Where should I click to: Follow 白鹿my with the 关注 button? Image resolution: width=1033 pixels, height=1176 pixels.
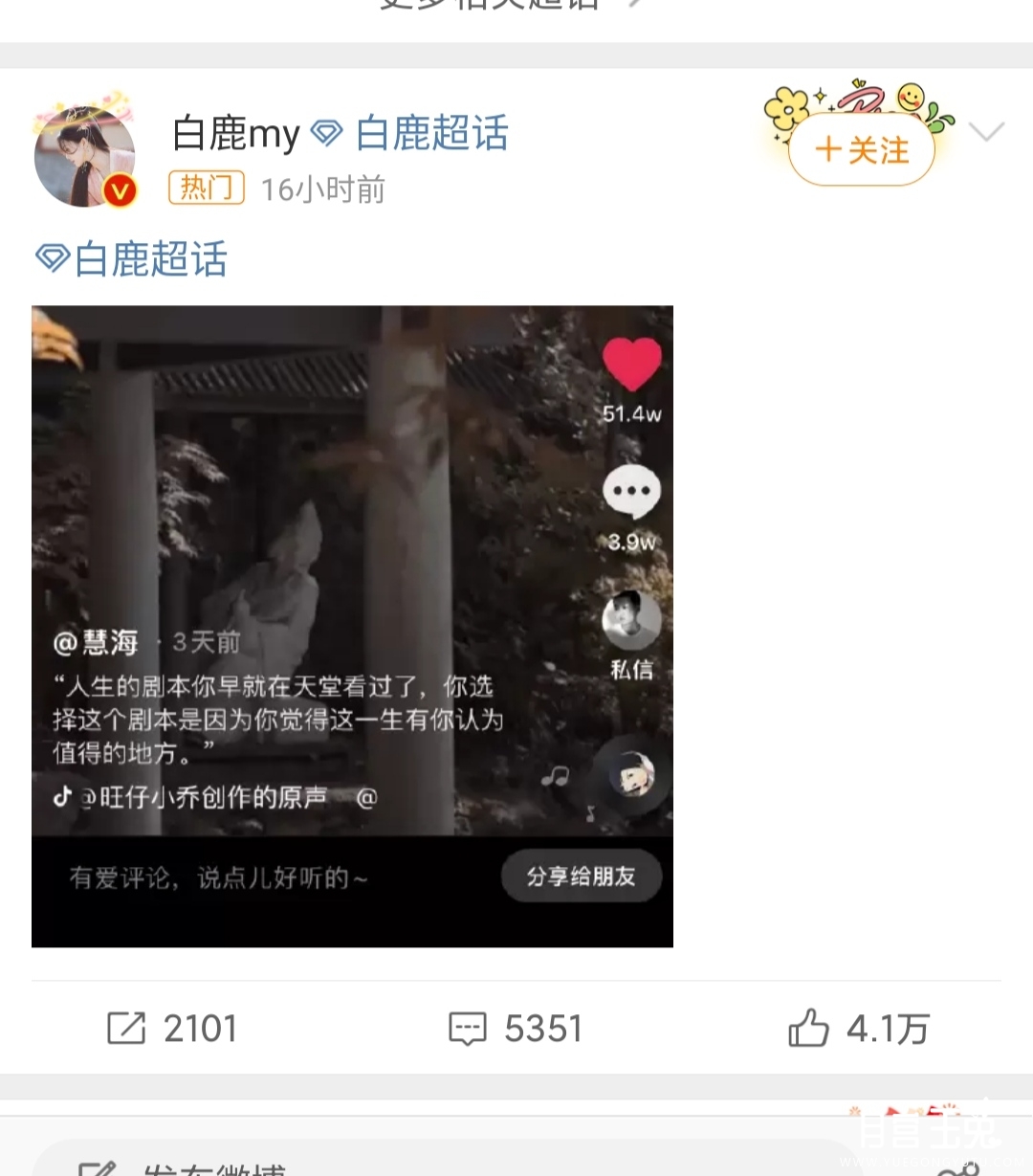[x=861, y=150]
